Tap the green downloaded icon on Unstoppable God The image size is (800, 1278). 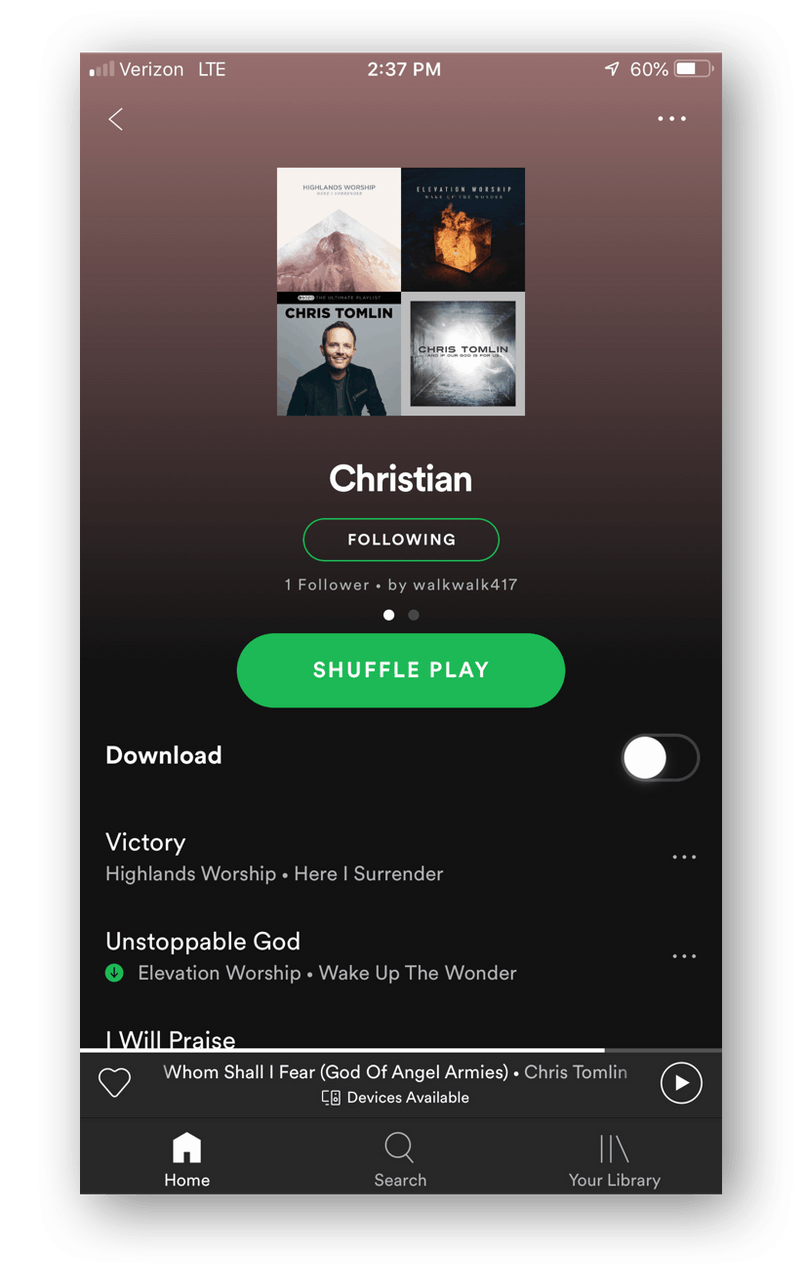(x=116, y=972)
